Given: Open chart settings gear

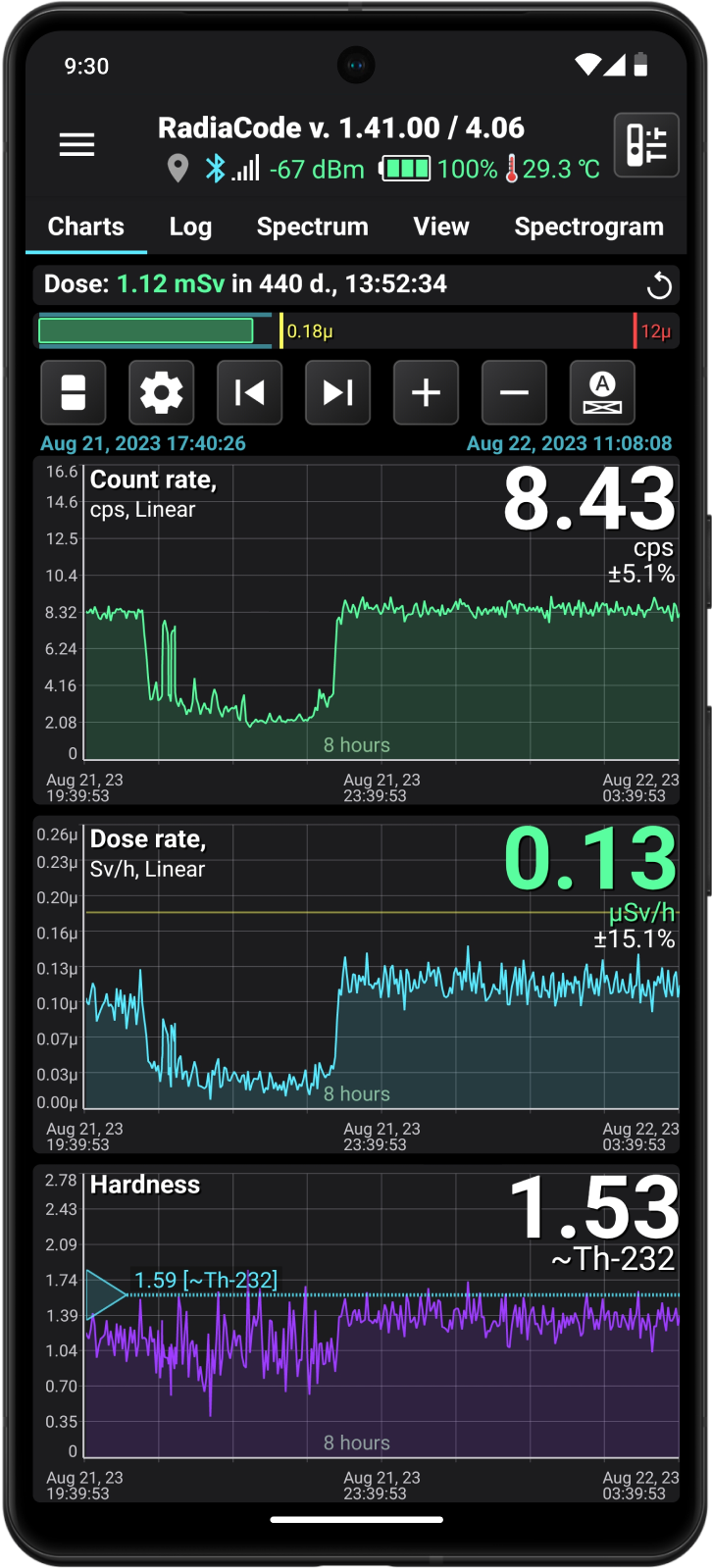Looking at the screenshot, I should (162, 393).
